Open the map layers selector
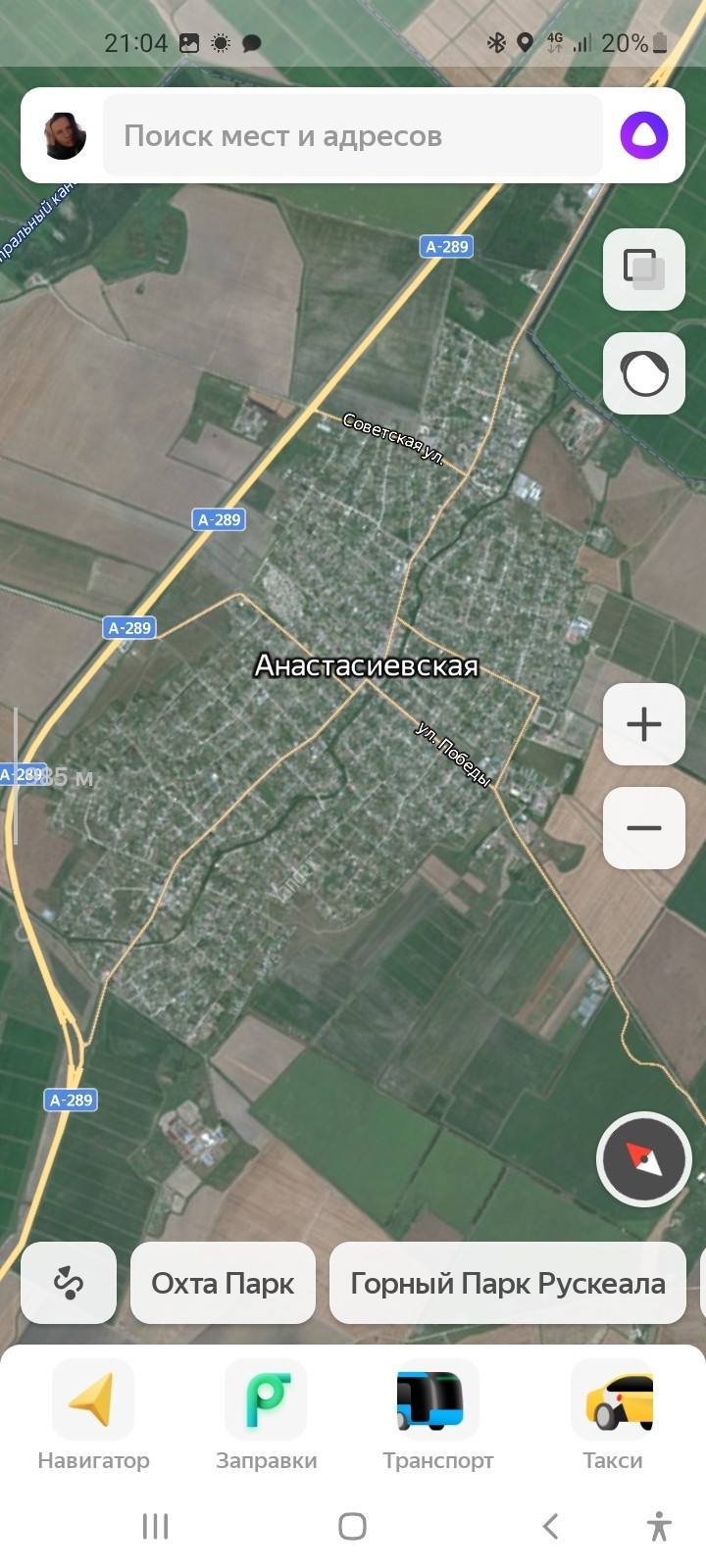The height and width of the screenshot is (1568, 706). point(643,269)
